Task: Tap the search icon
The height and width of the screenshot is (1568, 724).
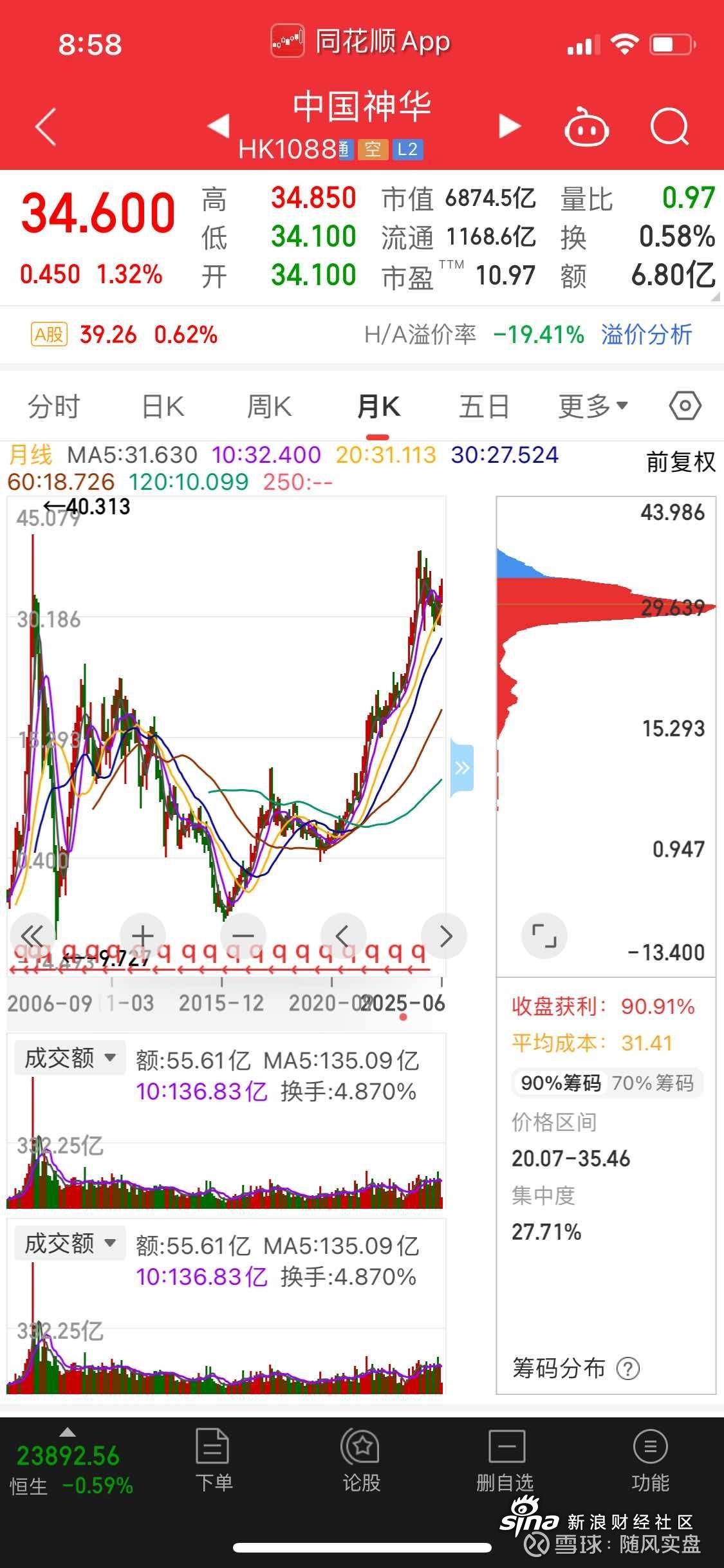Action: click(671, 127)
